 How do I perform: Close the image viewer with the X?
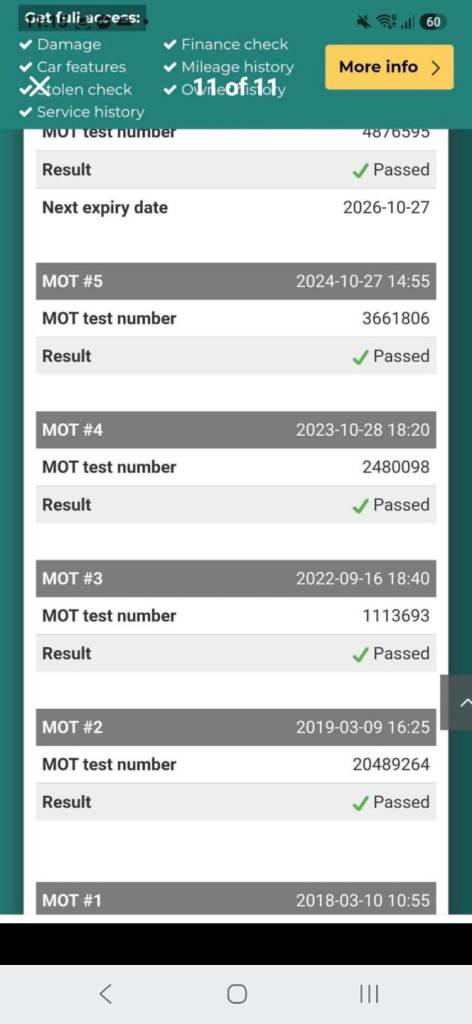(x=39, y=86)
